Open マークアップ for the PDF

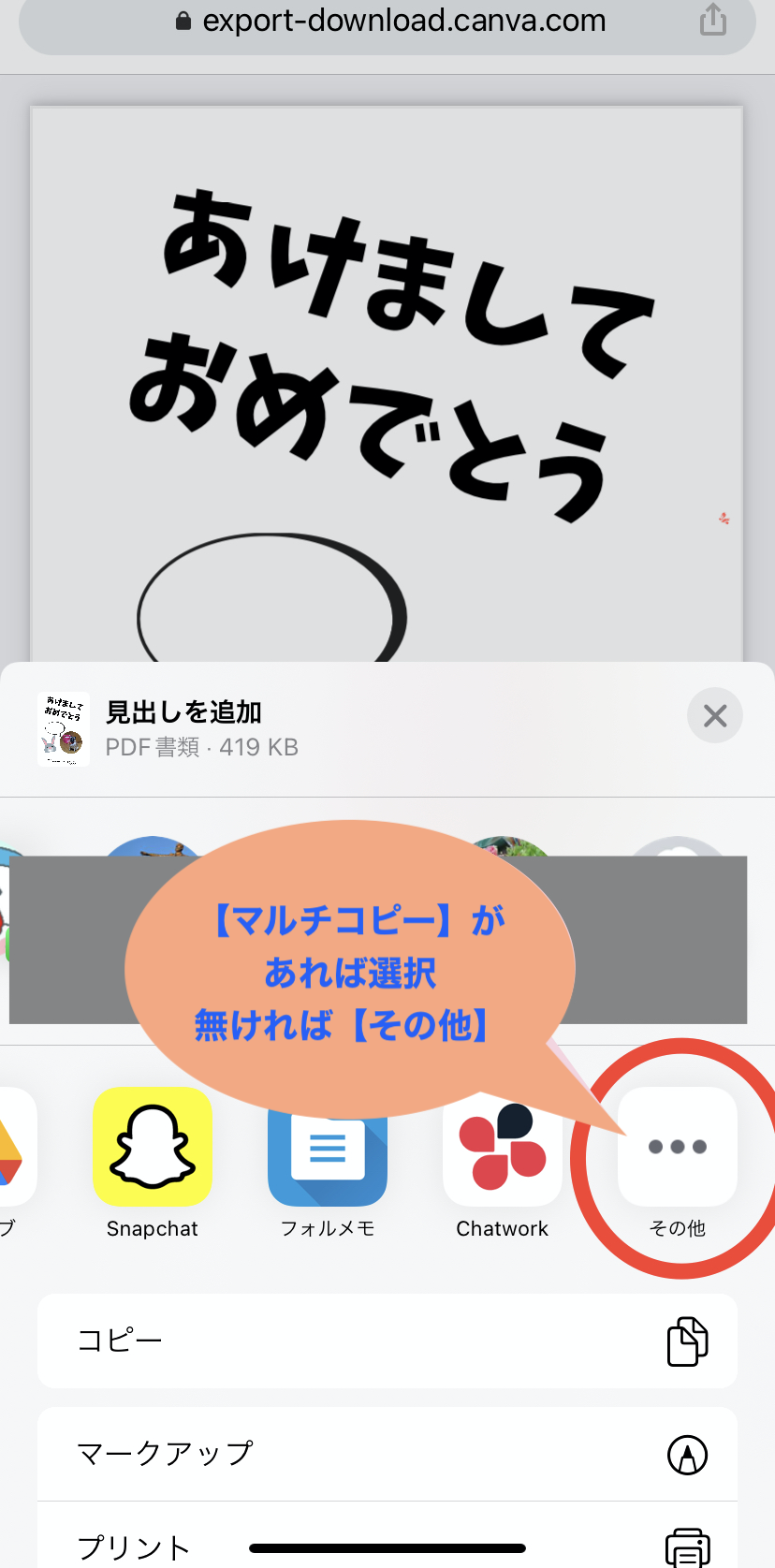[387, 1454]
